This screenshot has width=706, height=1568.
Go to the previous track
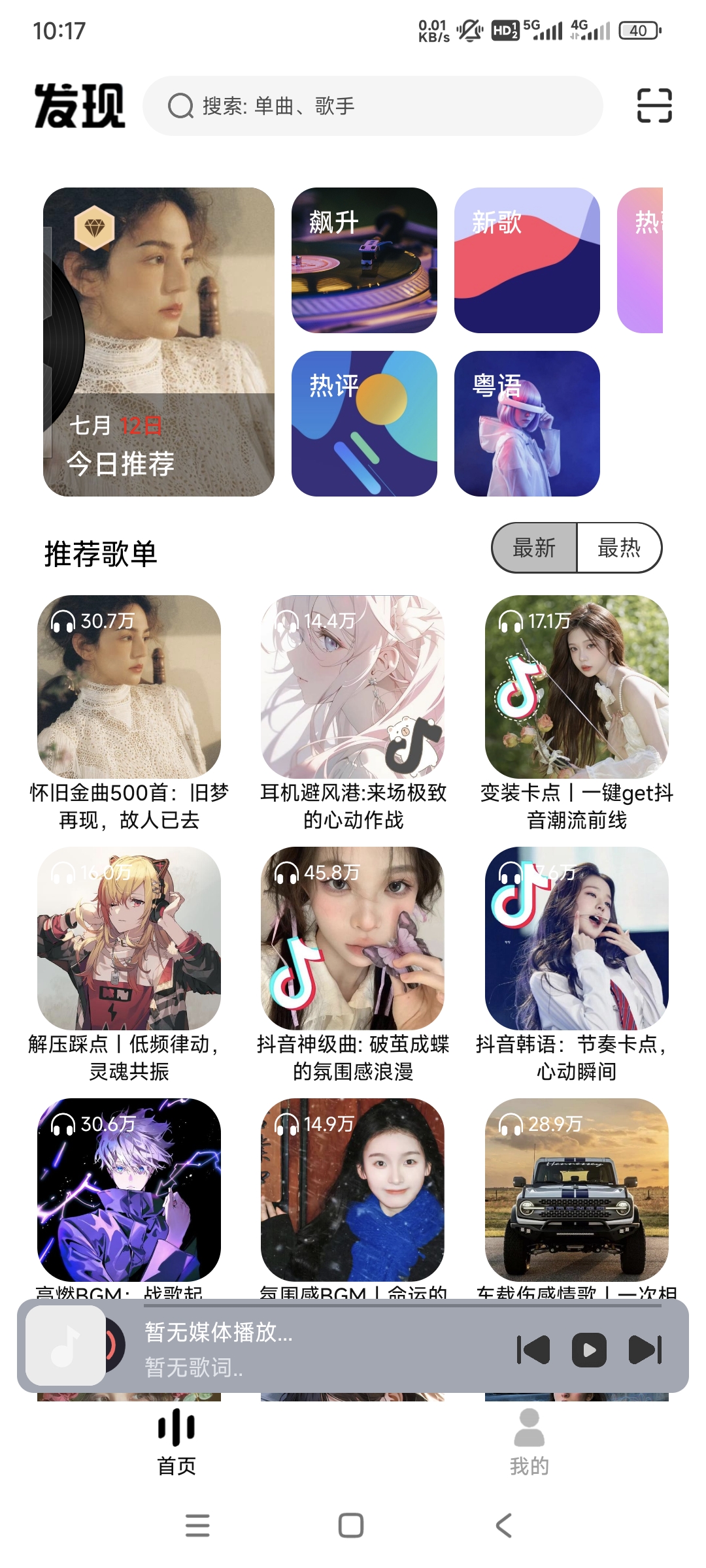(x=533, y=1350)
